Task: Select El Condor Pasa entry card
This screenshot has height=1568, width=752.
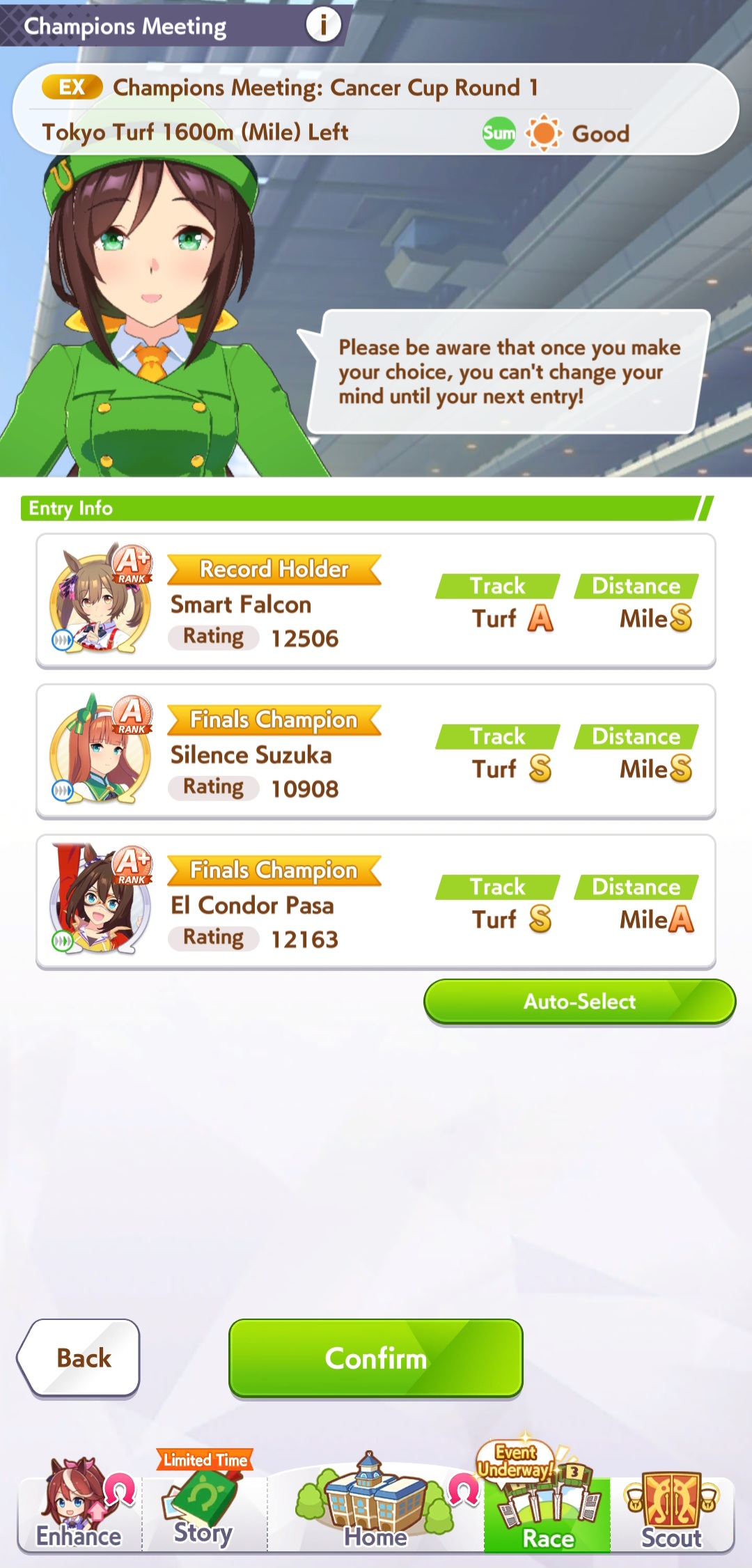Action: (x=375, y=901)
